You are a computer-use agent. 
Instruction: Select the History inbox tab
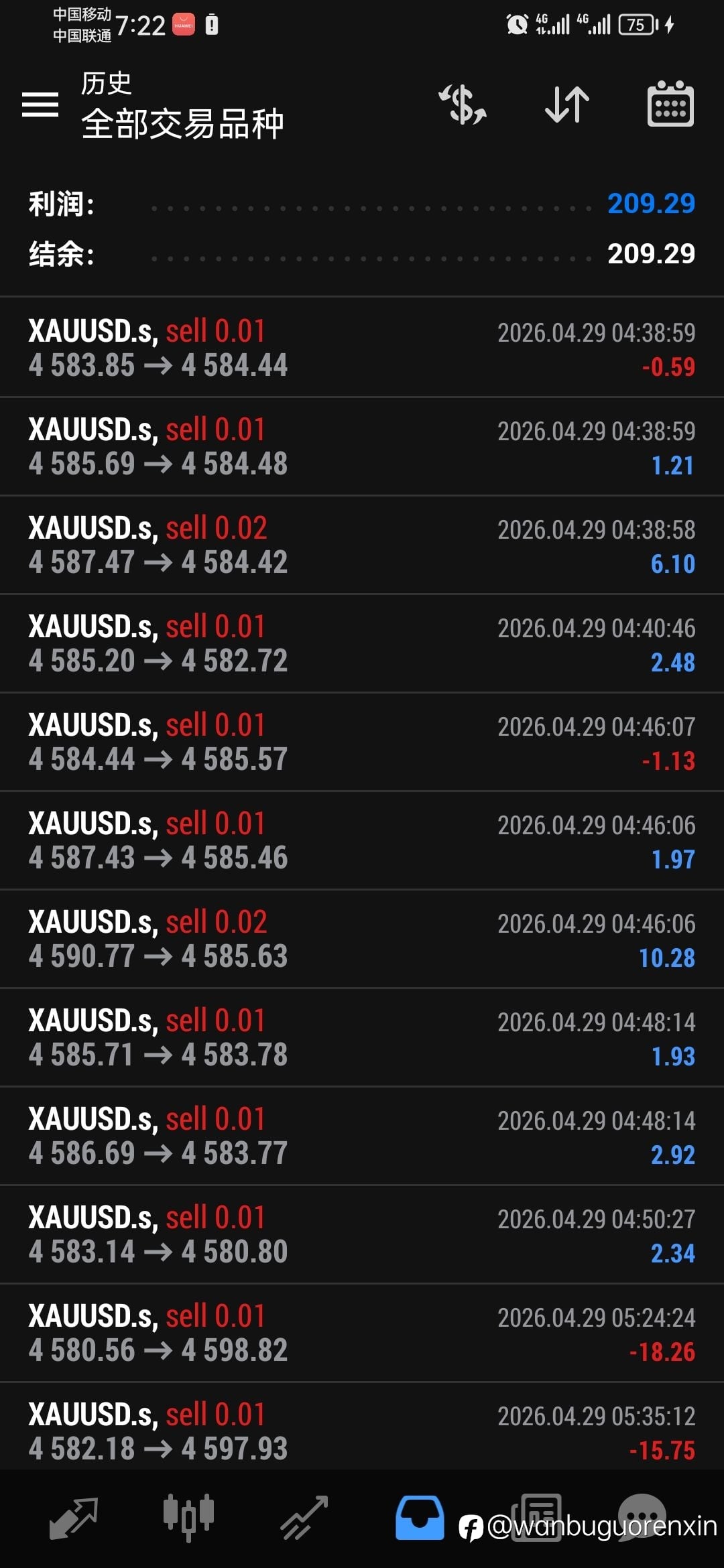pos(420,1518)
